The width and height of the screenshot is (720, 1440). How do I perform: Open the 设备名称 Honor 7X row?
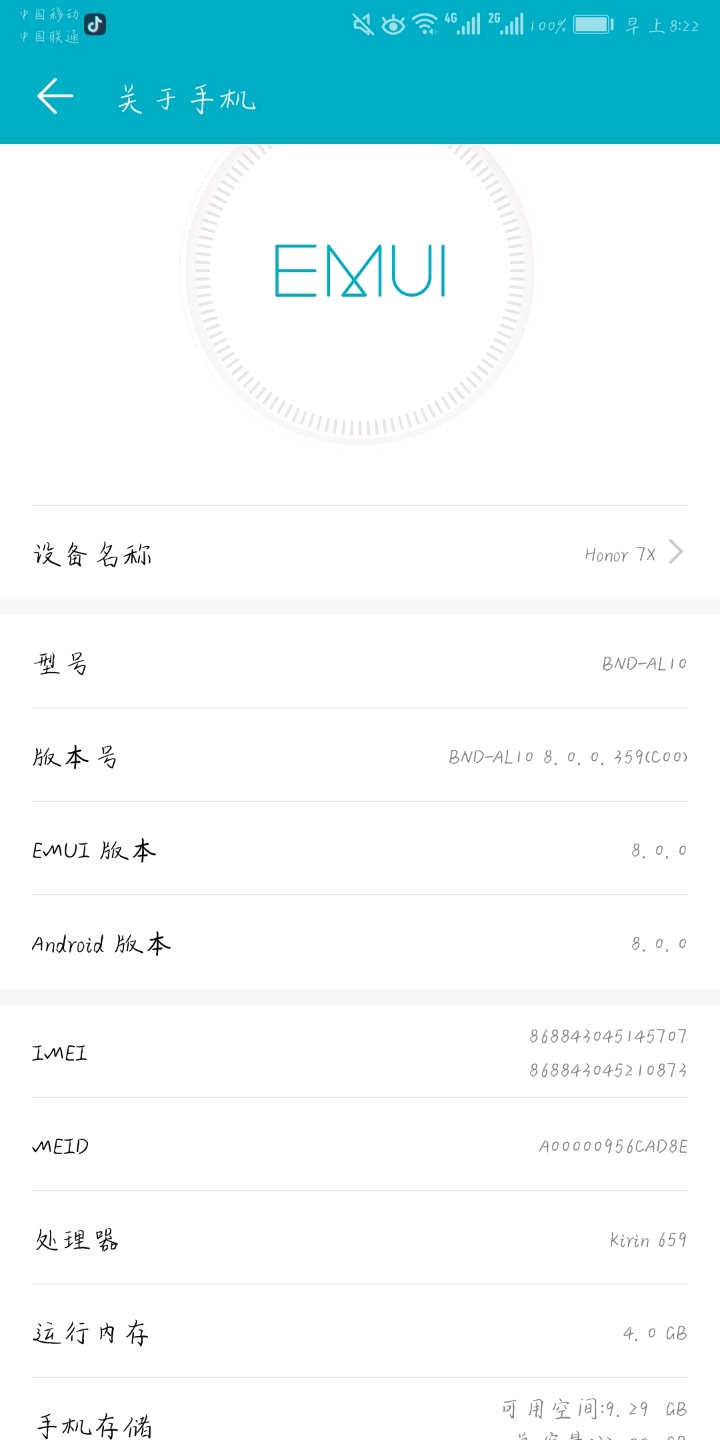(x=360, y=553)
